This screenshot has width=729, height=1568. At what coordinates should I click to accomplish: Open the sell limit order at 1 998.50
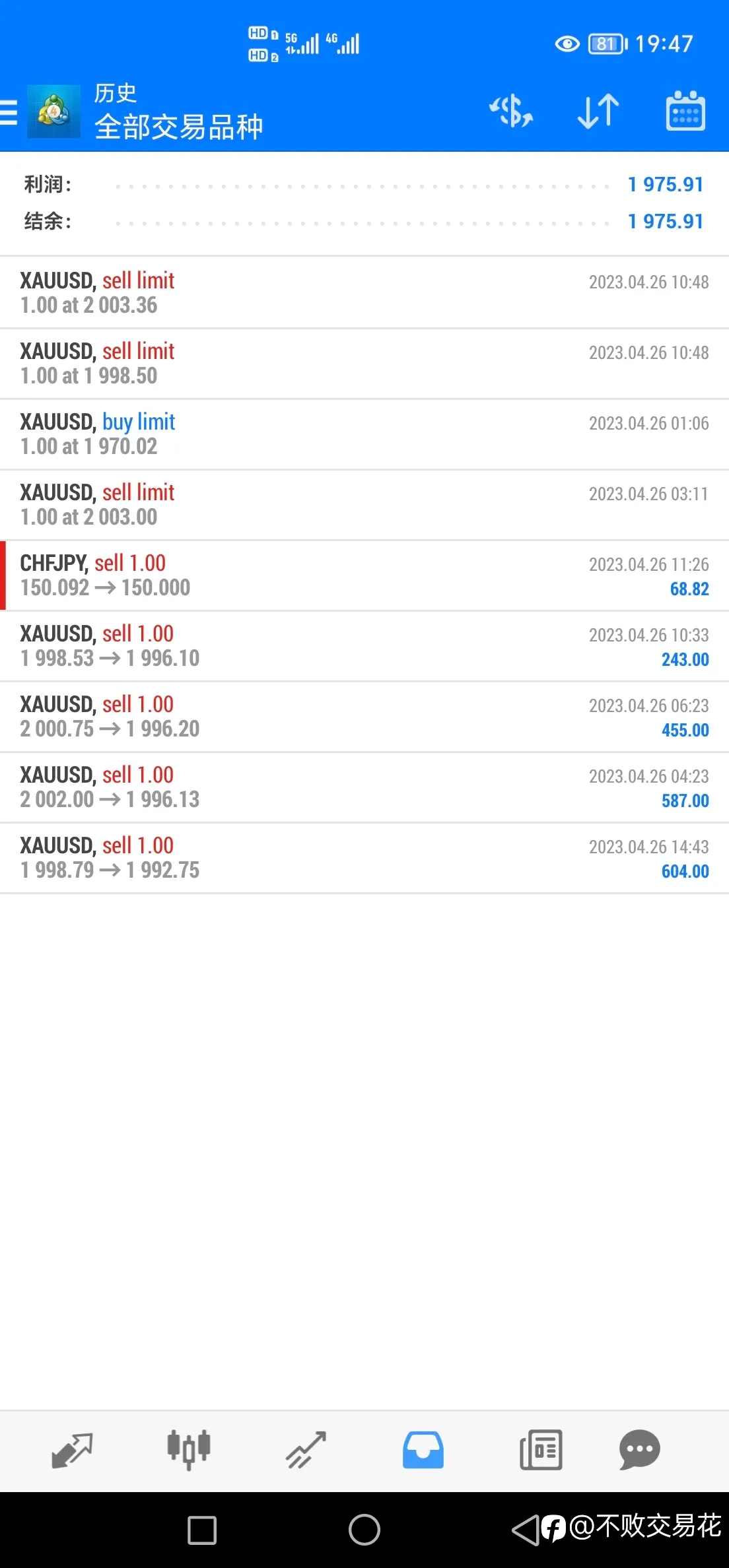click(x=364, y=364)
